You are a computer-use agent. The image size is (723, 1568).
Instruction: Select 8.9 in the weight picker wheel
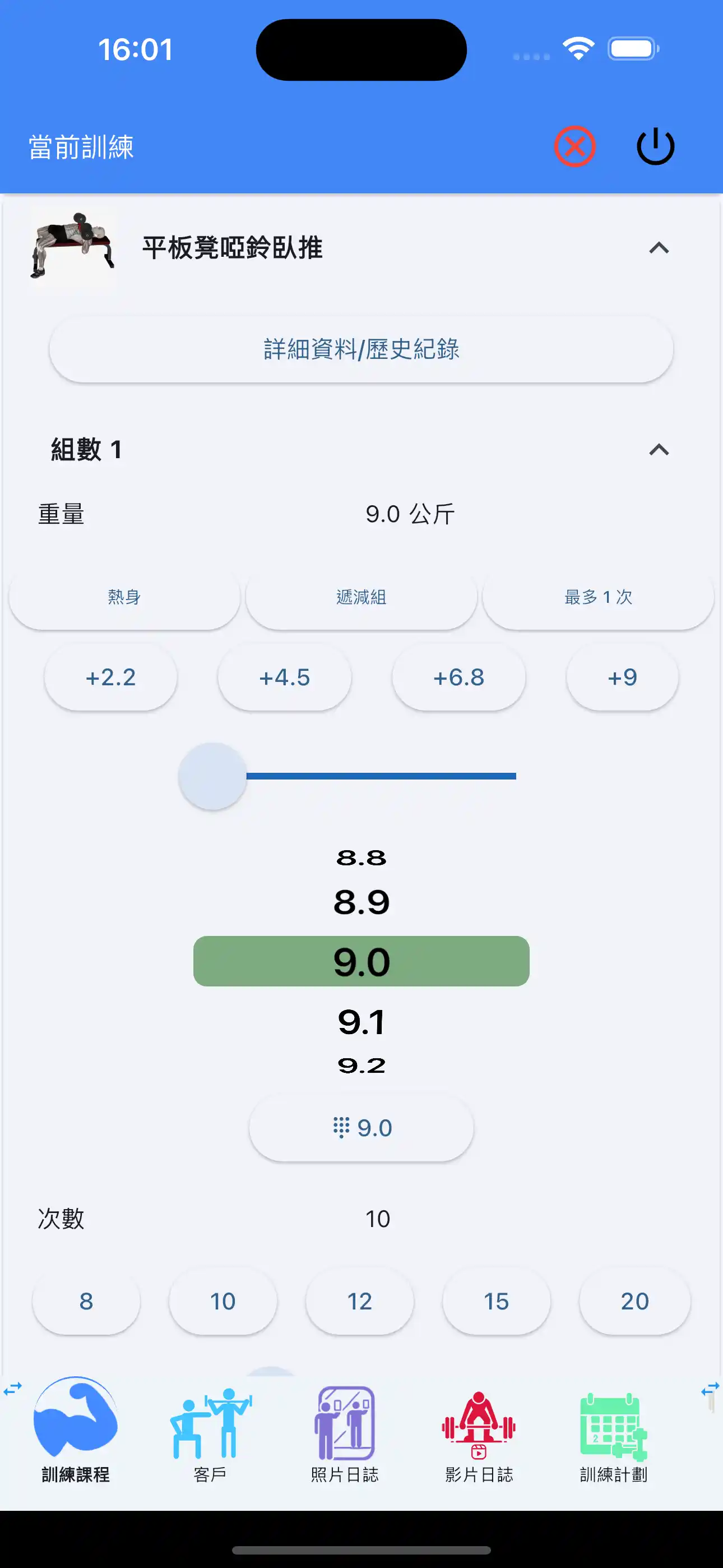click(361, 902)
